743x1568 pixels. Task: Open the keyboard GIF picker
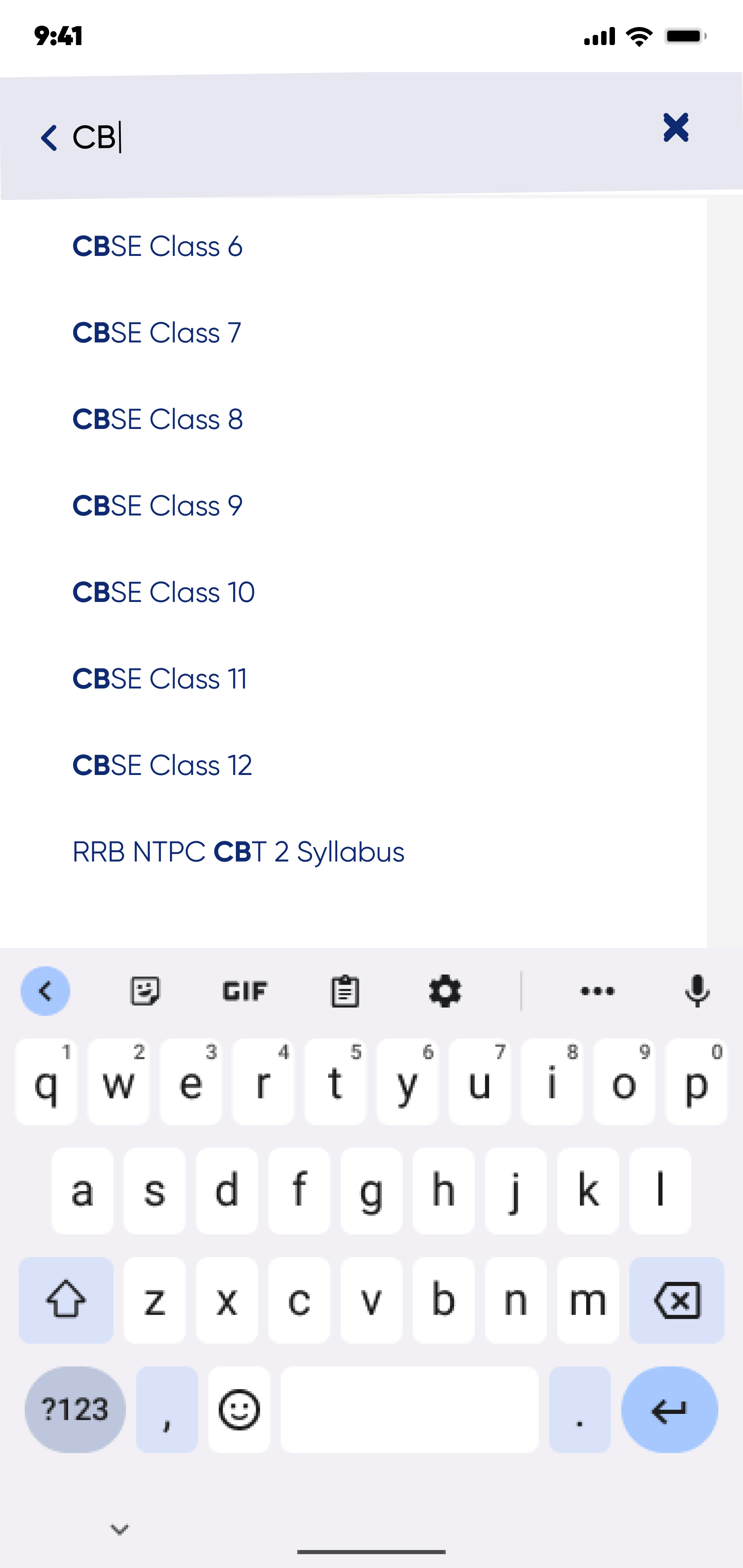click(245, 991)
